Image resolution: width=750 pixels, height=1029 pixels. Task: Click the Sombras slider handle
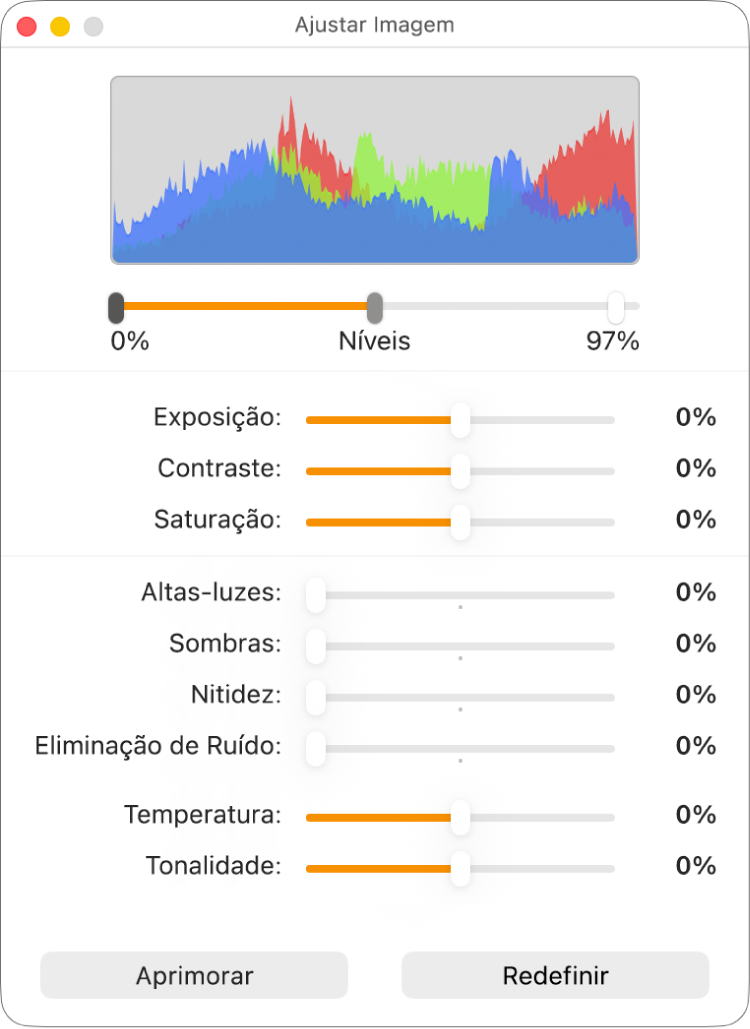pos(316,643)
